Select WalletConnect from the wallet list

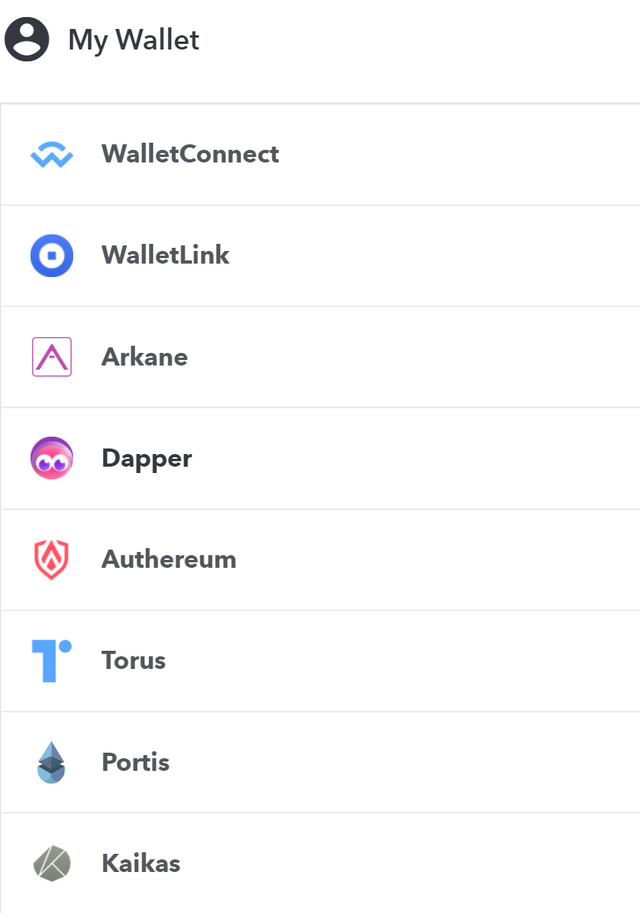pyautogui.click(x=190, y=155)
